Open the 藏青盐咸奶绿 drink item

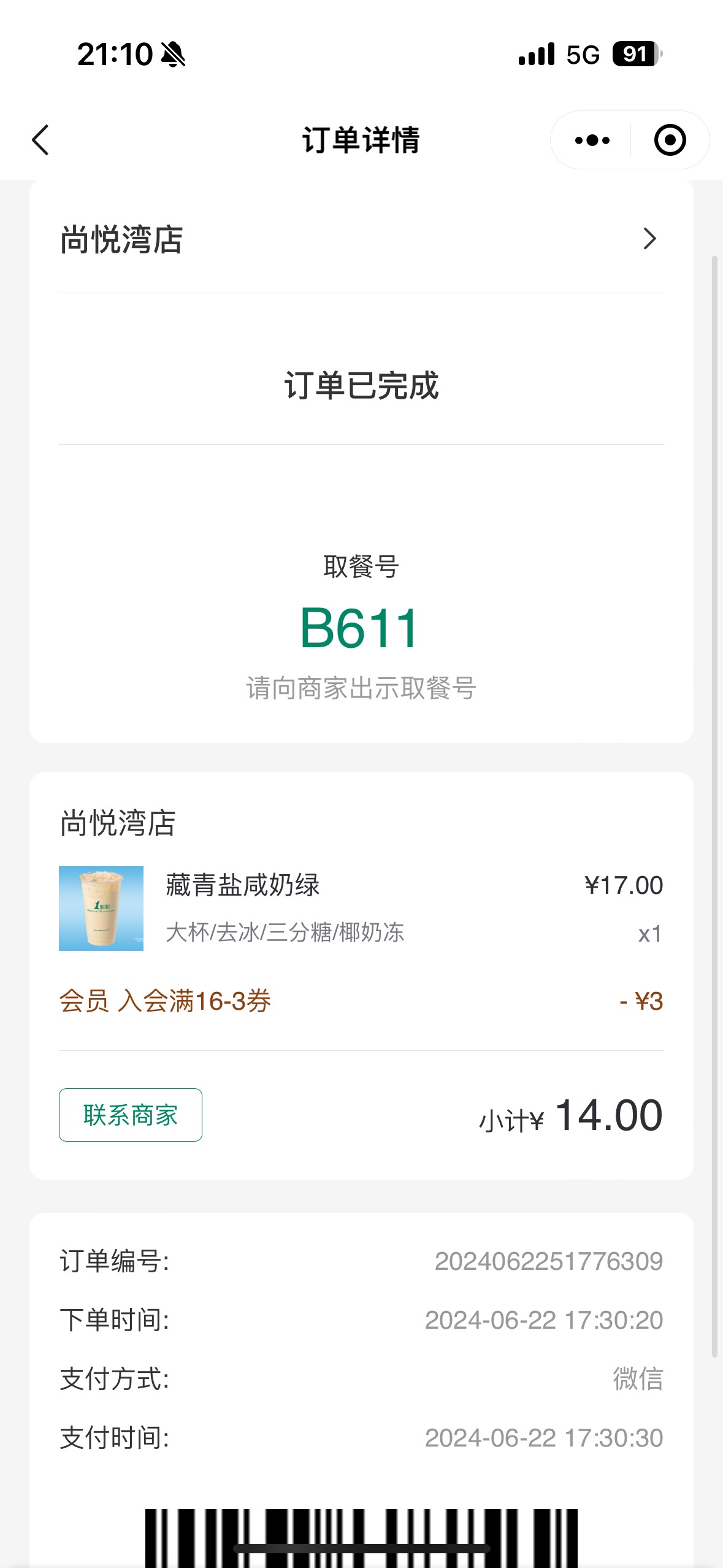(x=361, y=909)
